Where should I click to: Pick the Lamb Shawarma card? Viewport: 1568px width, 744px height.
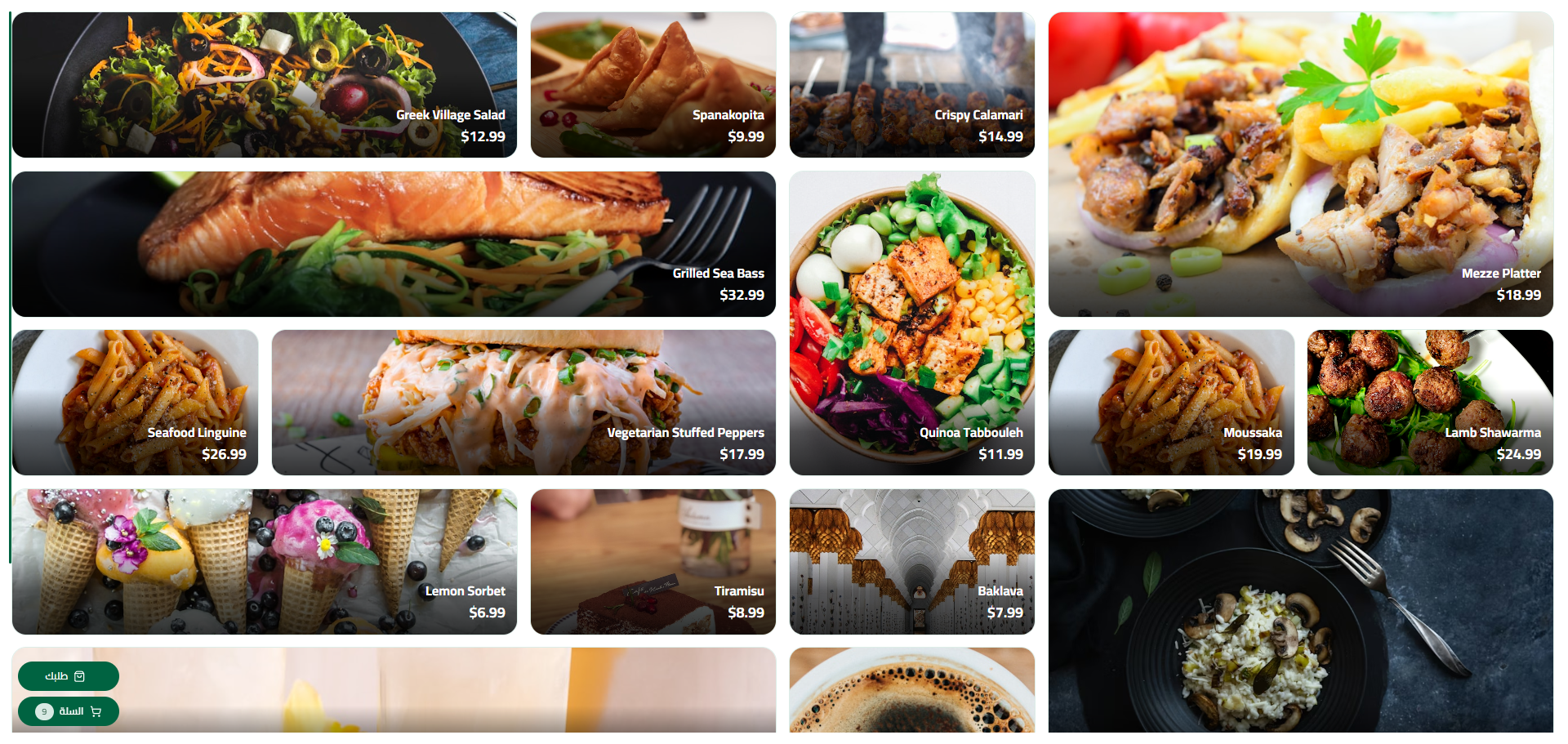(x=1429, y=402)
